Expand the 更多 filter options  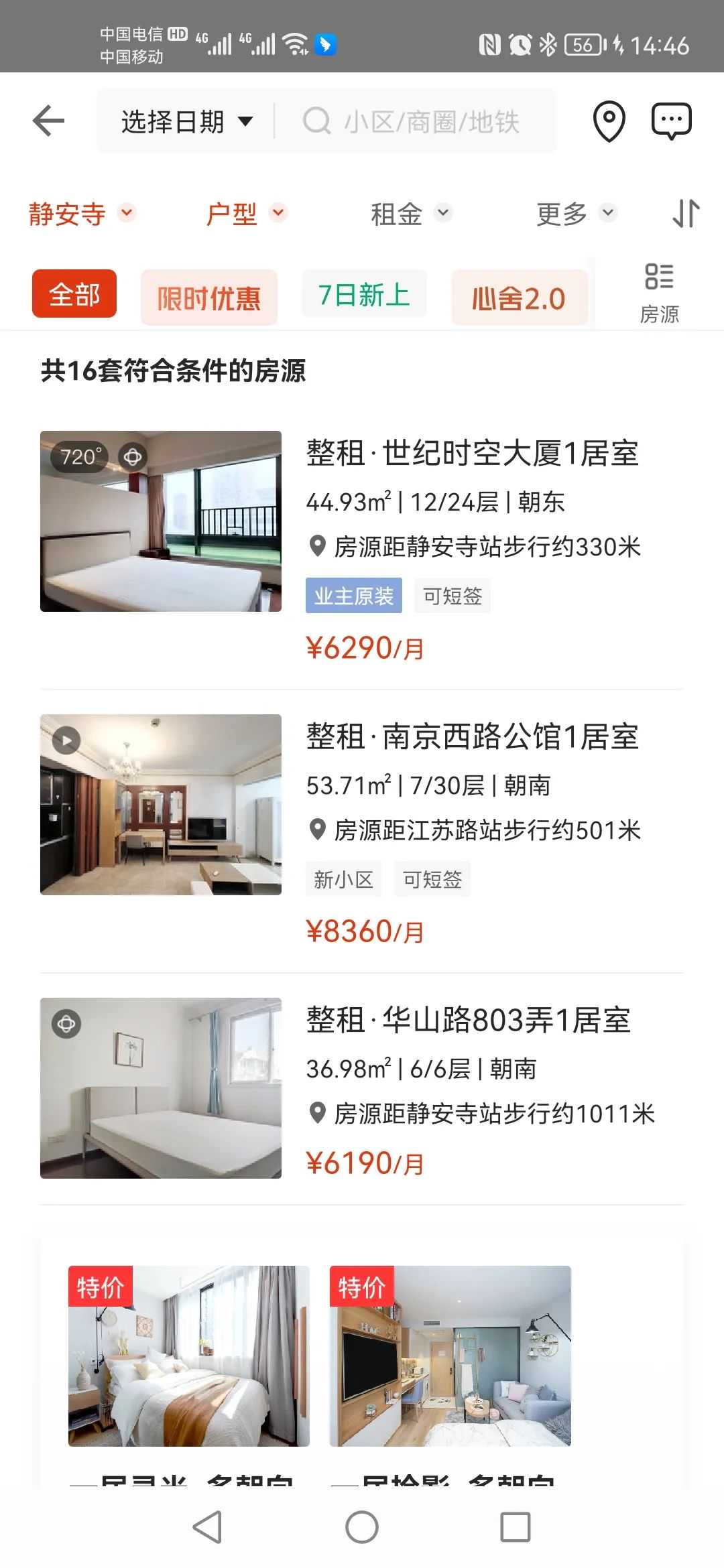pyautogui.click(x=575, y=214)
